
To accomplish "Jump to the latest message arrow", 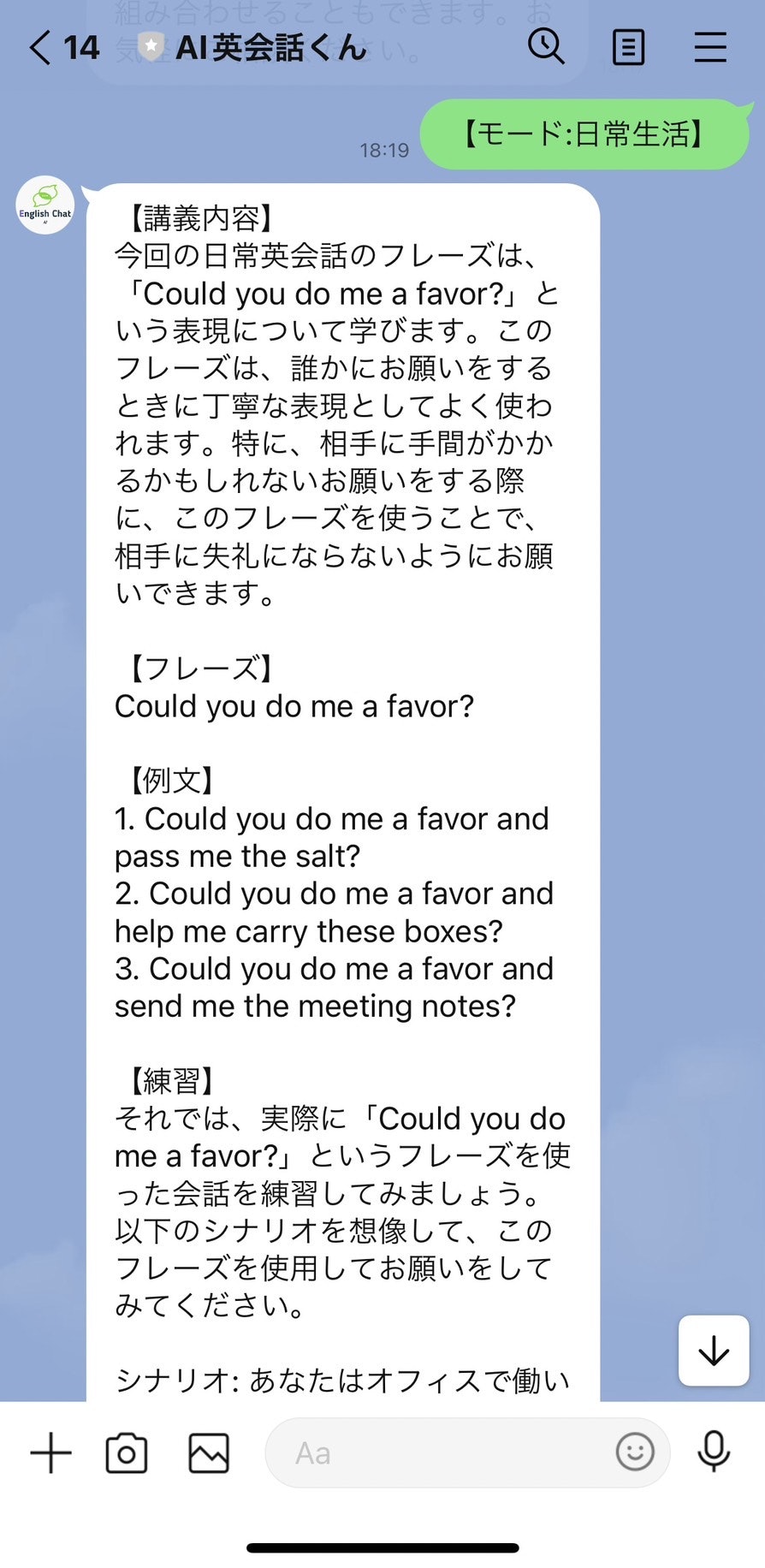I will [714, 1351].
